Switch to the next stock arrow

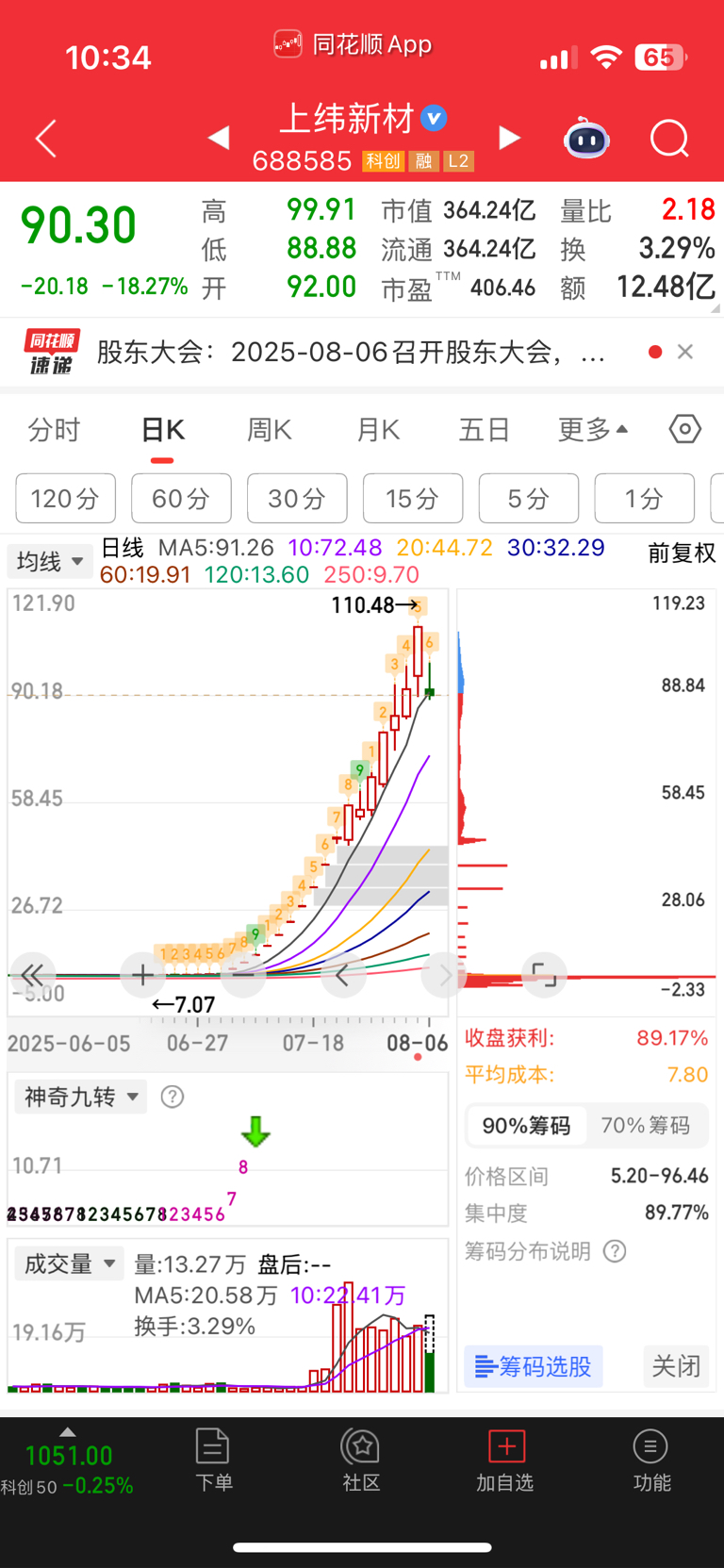[509, 139]
